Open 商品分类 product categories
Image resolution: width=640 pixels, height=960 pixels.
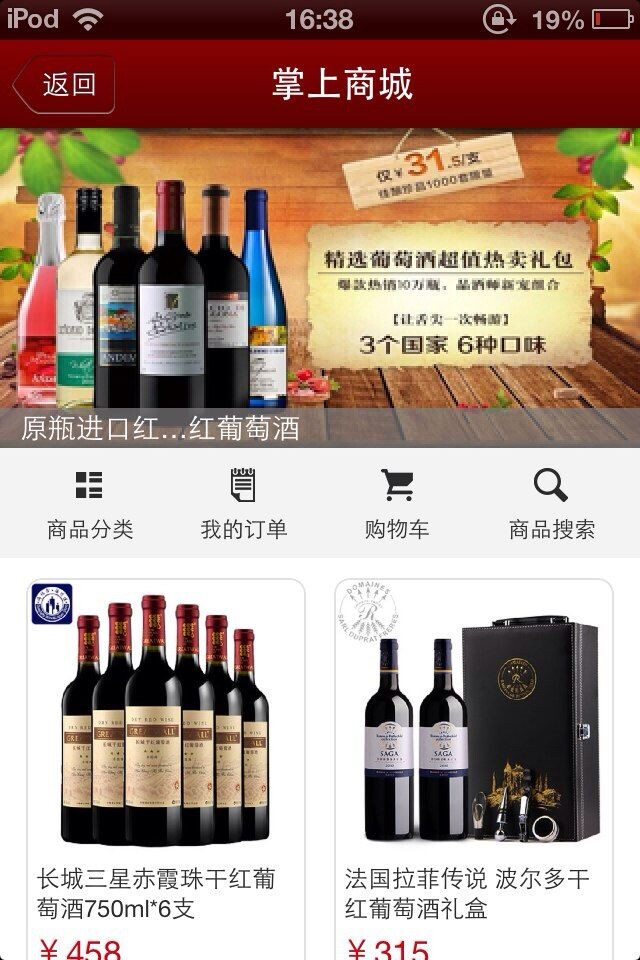point(90,504)
